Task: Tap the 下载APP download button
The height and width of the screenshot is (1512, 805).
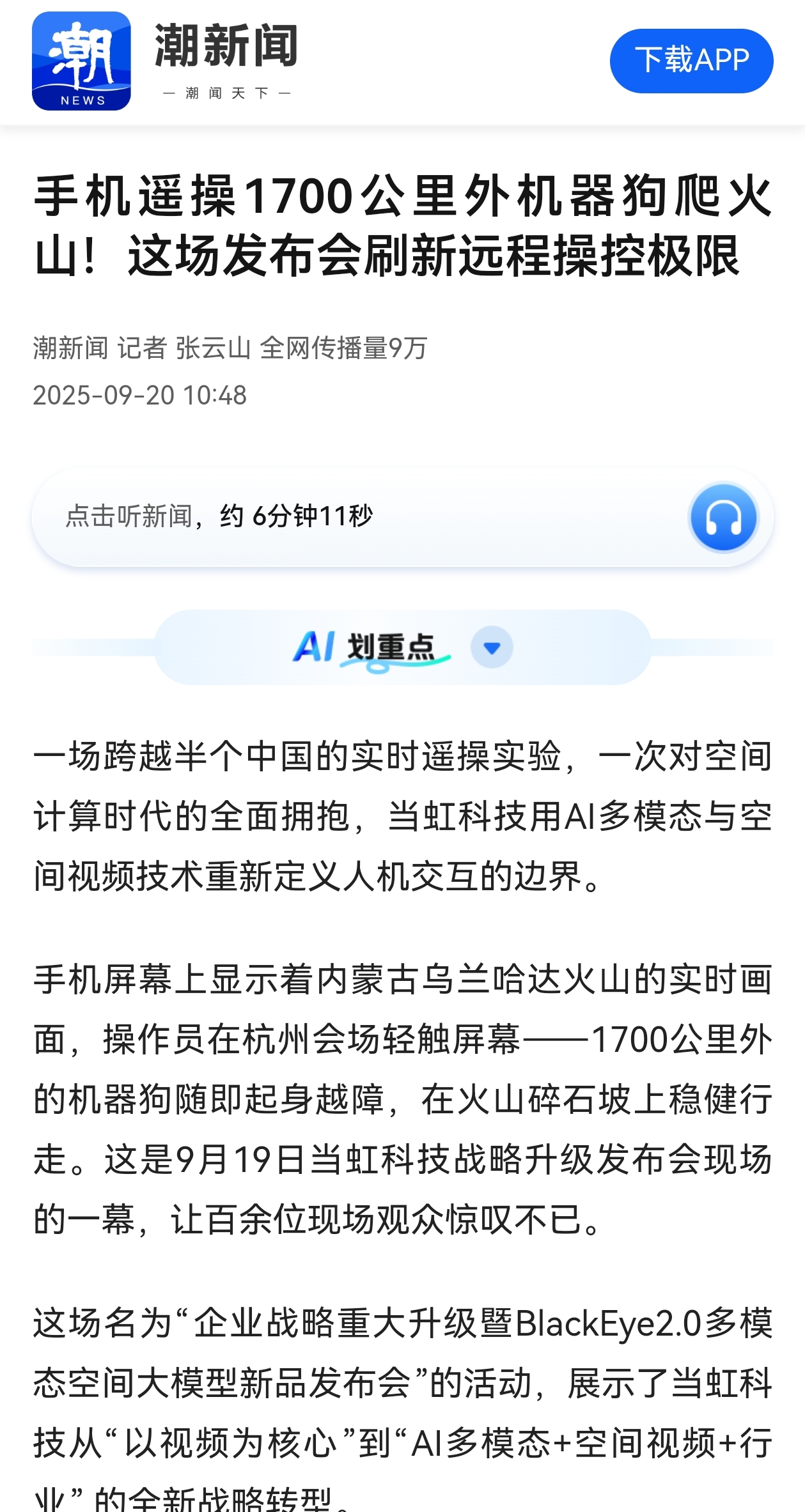Action: point(691,61)
